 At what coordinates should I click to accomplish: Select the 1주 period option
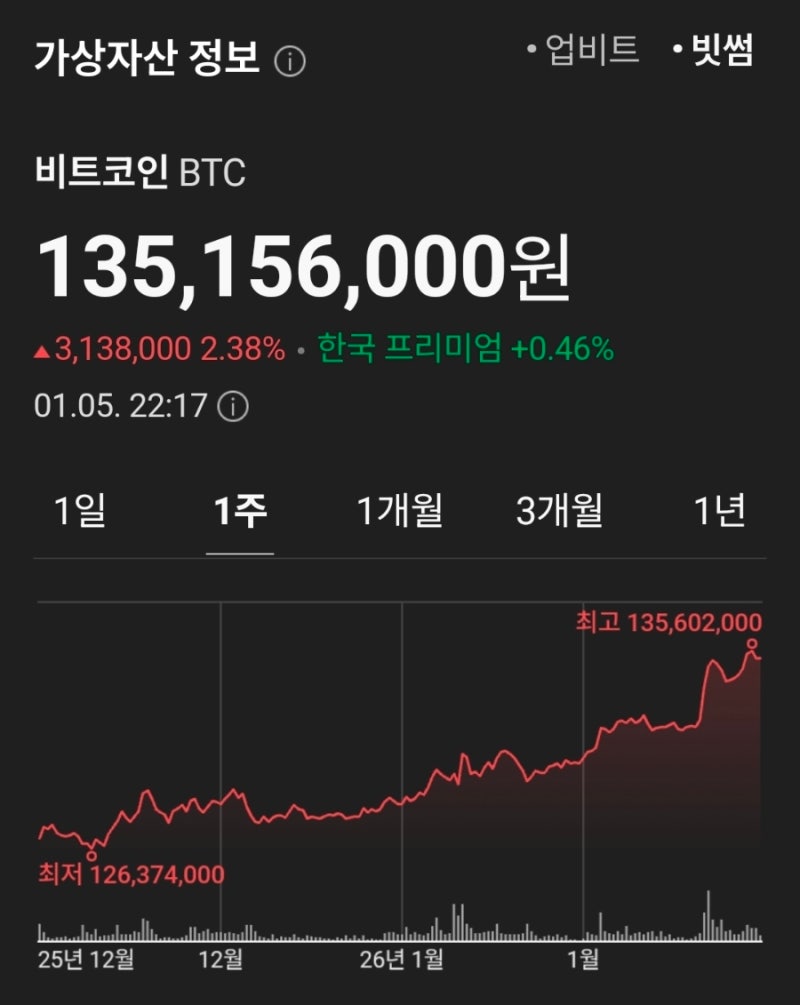239,511
